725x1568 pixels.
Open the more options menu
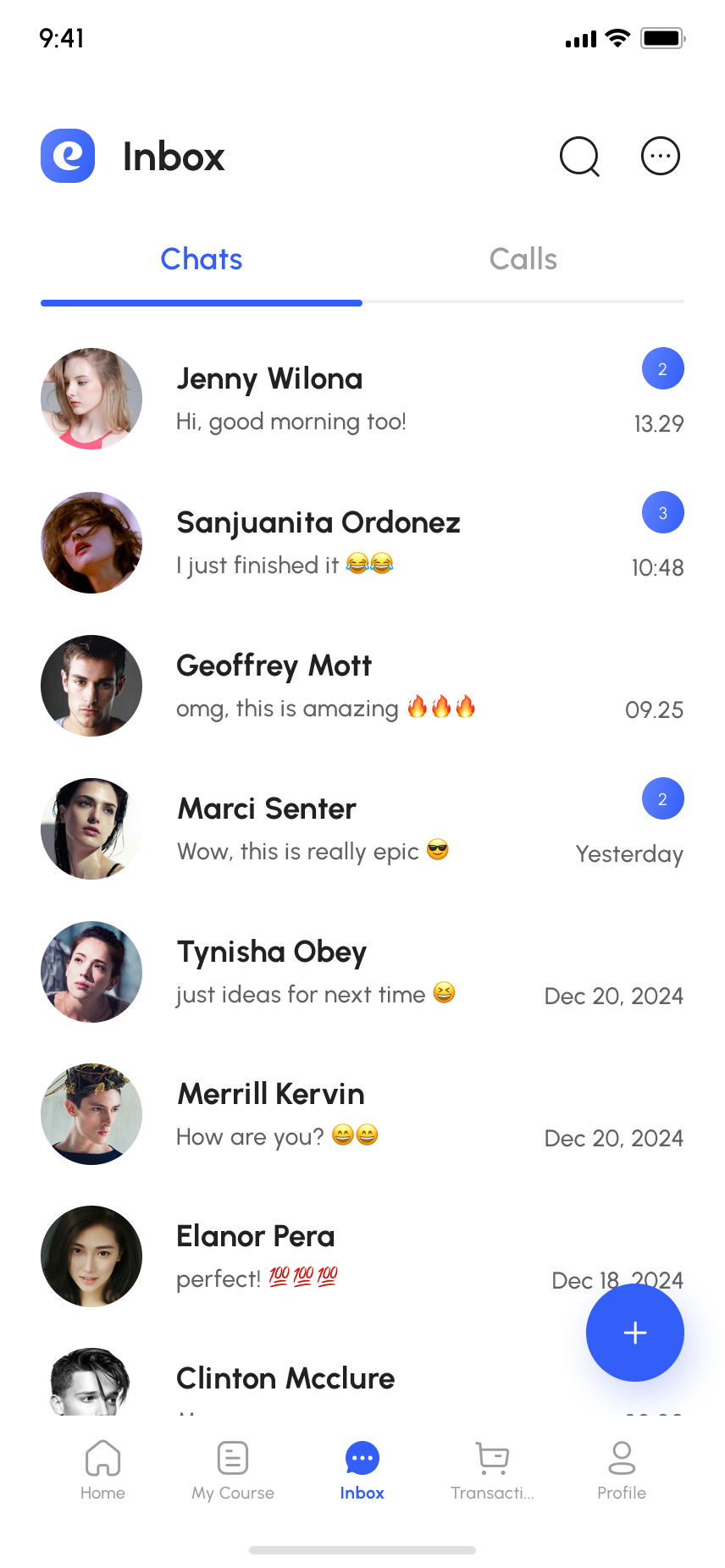(661, 157)
